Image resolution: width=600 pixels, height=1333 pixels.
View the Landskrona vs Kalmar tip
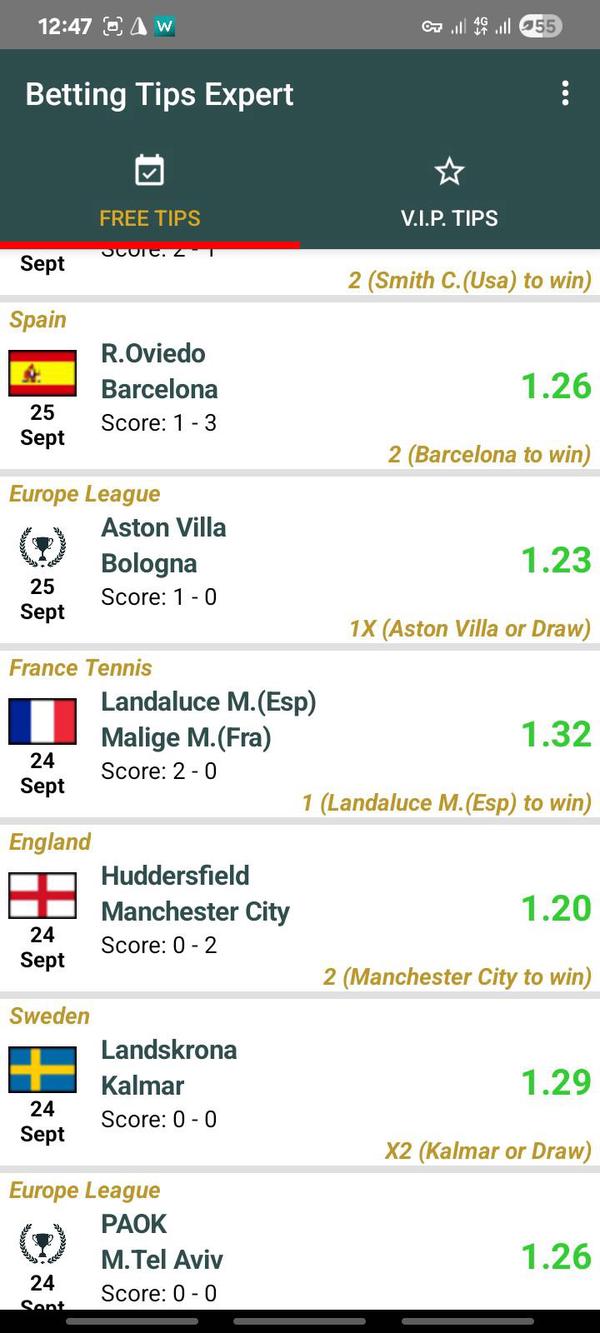tap(300, 1084)
